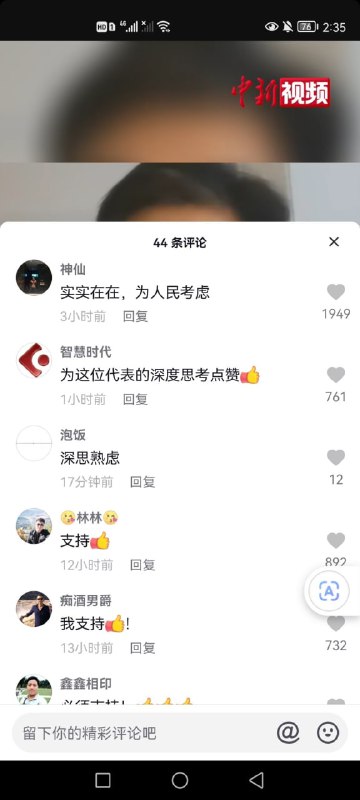360x800 pixels.
Task: Open 痴酒男爵's avatar
Action: point(34,609)
